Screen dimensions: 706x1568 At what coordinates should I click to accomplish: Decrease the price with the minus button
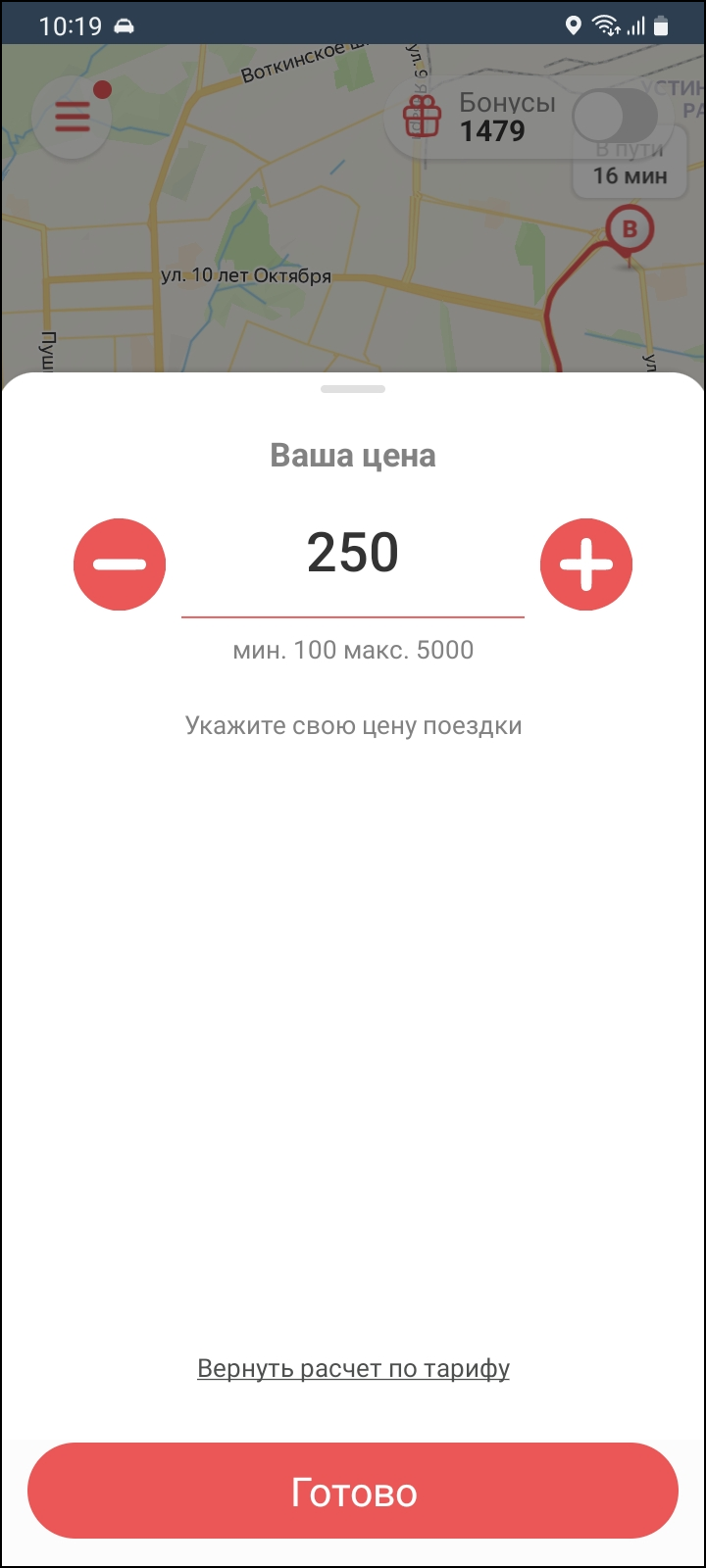coord(120,564)
